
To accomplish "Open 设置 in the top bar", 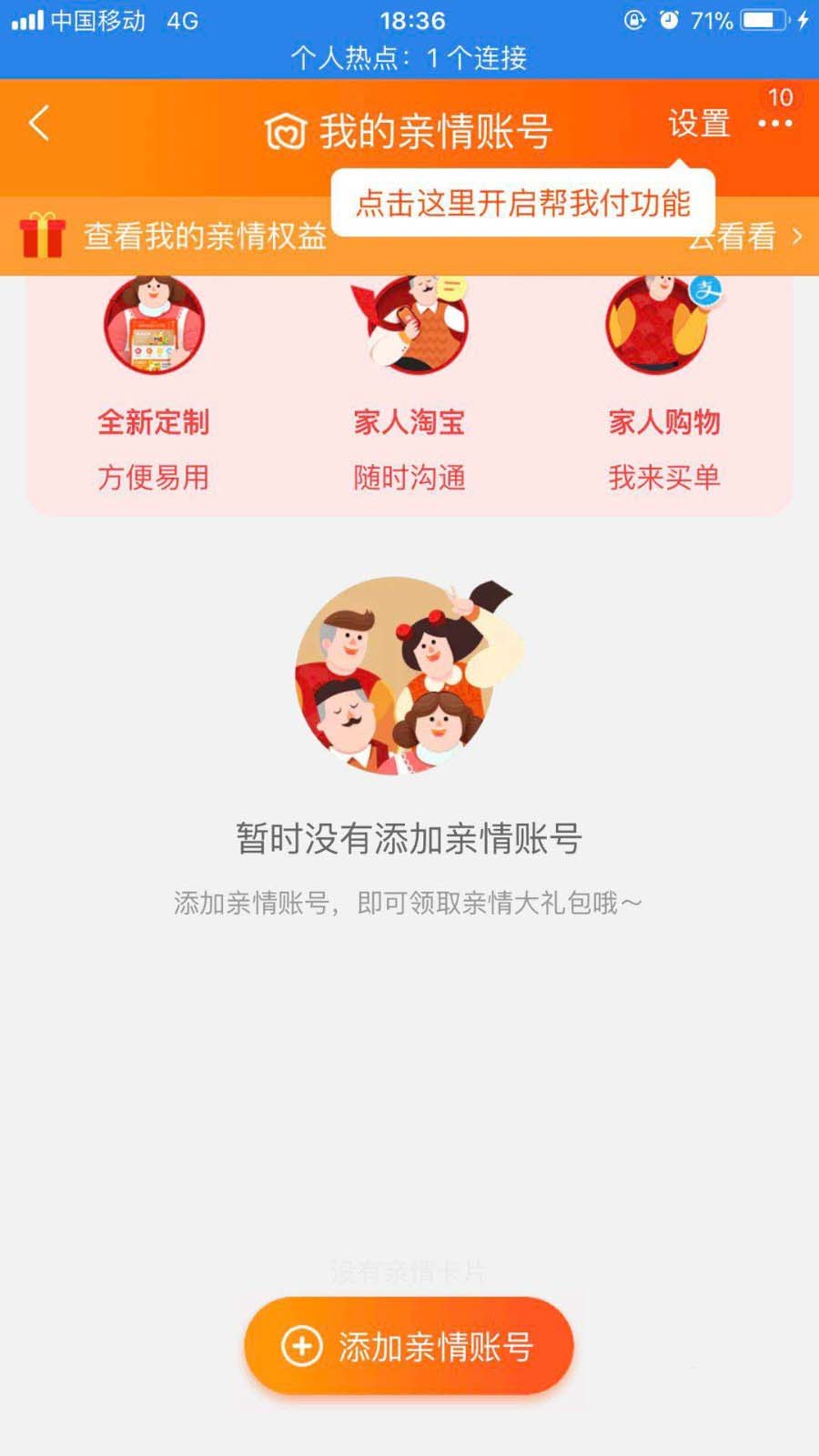I will (x=699, y=124).
